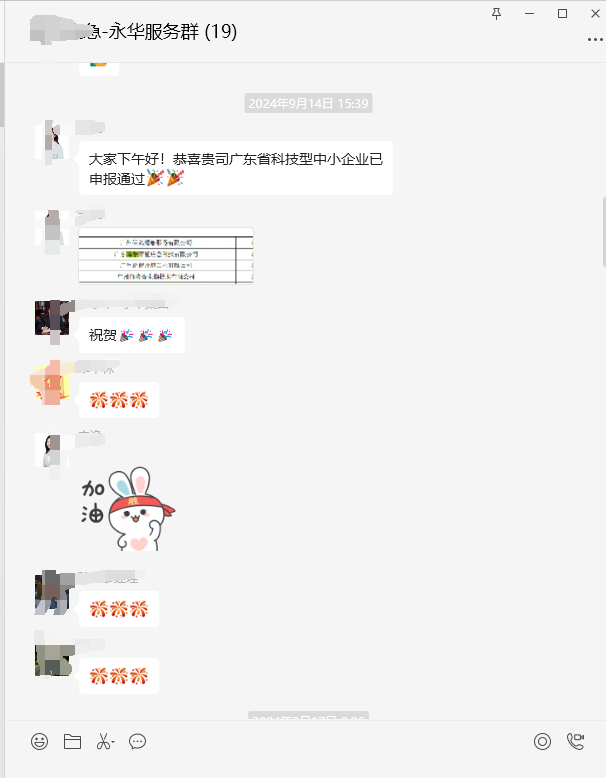Start a voice or video call

point(575,741)
